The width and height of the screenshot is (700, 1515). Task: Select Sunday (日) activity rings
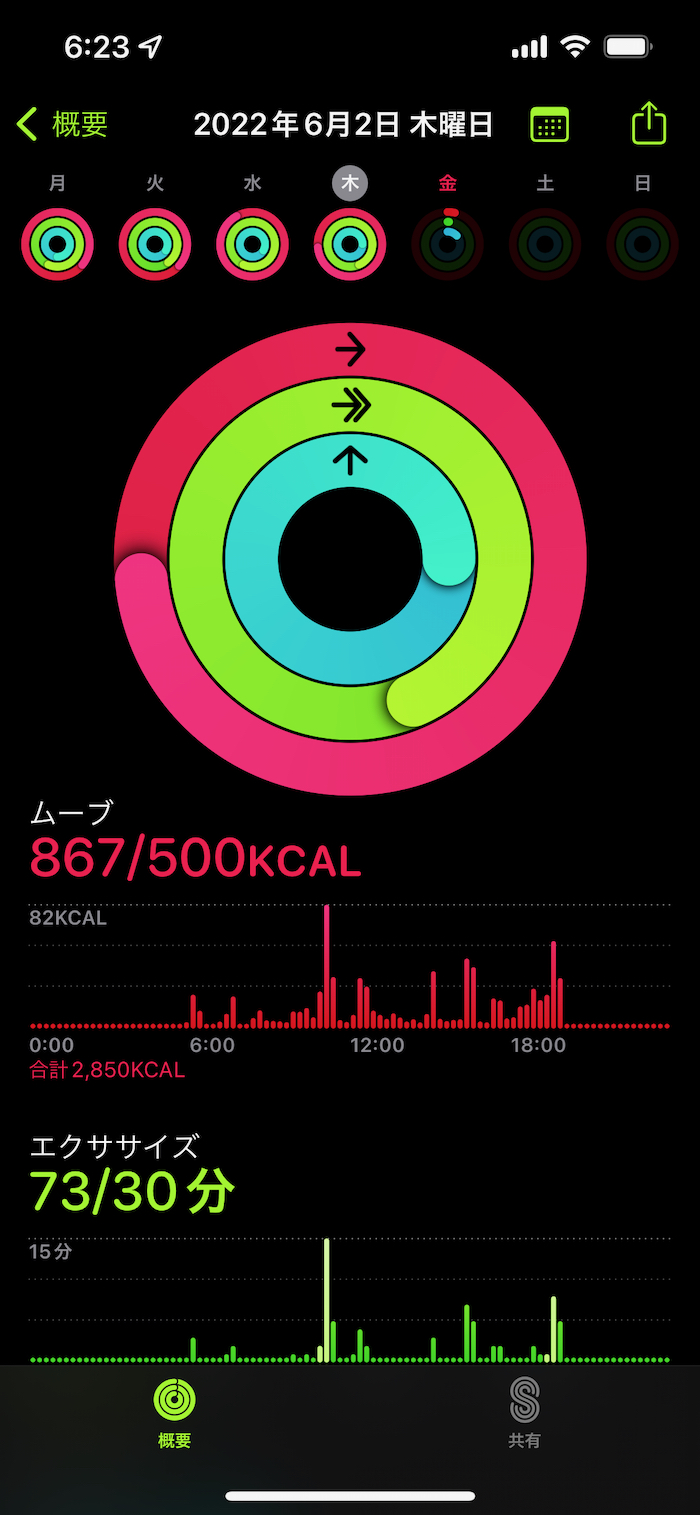643,244
